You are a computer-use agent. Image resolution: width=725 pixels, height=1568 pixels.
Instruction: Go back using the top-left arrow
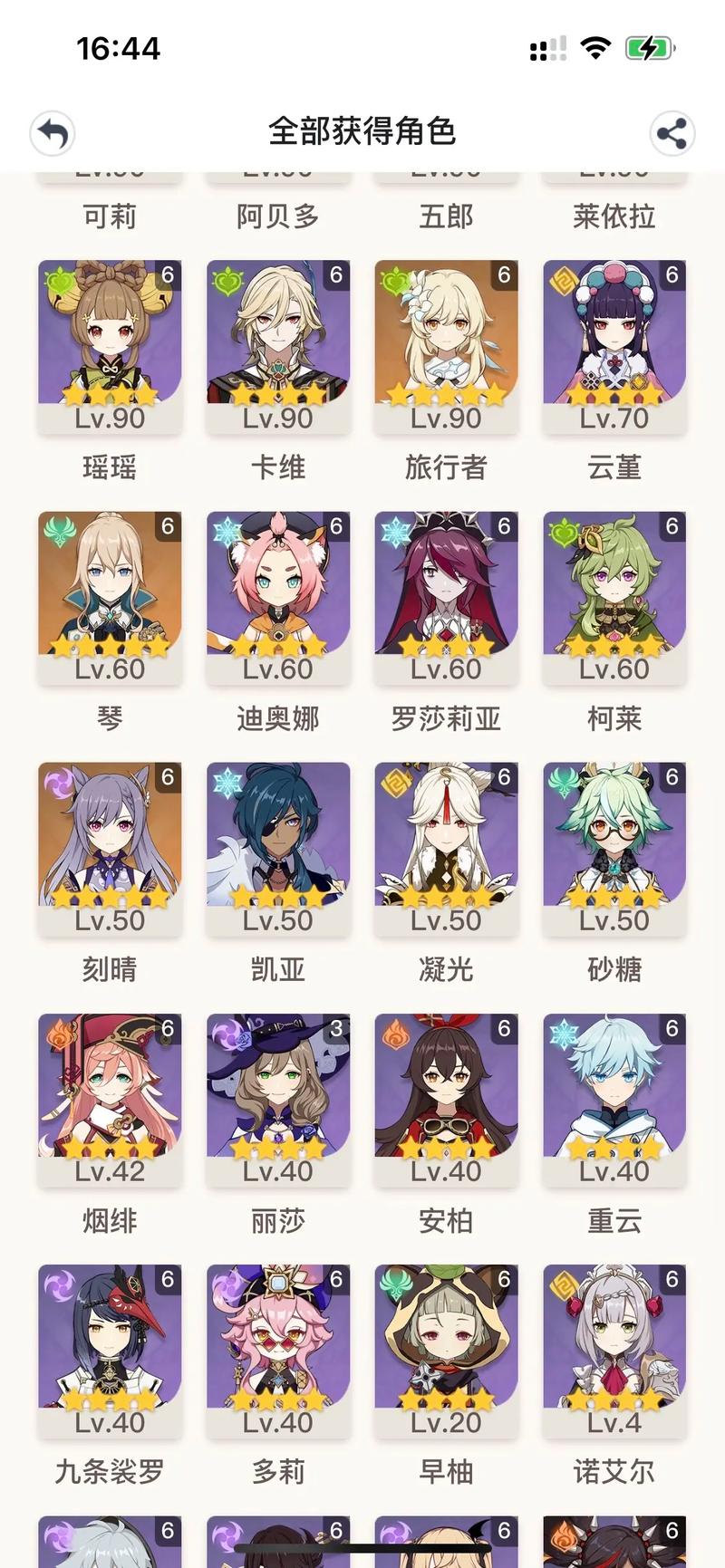coord(53,134)
